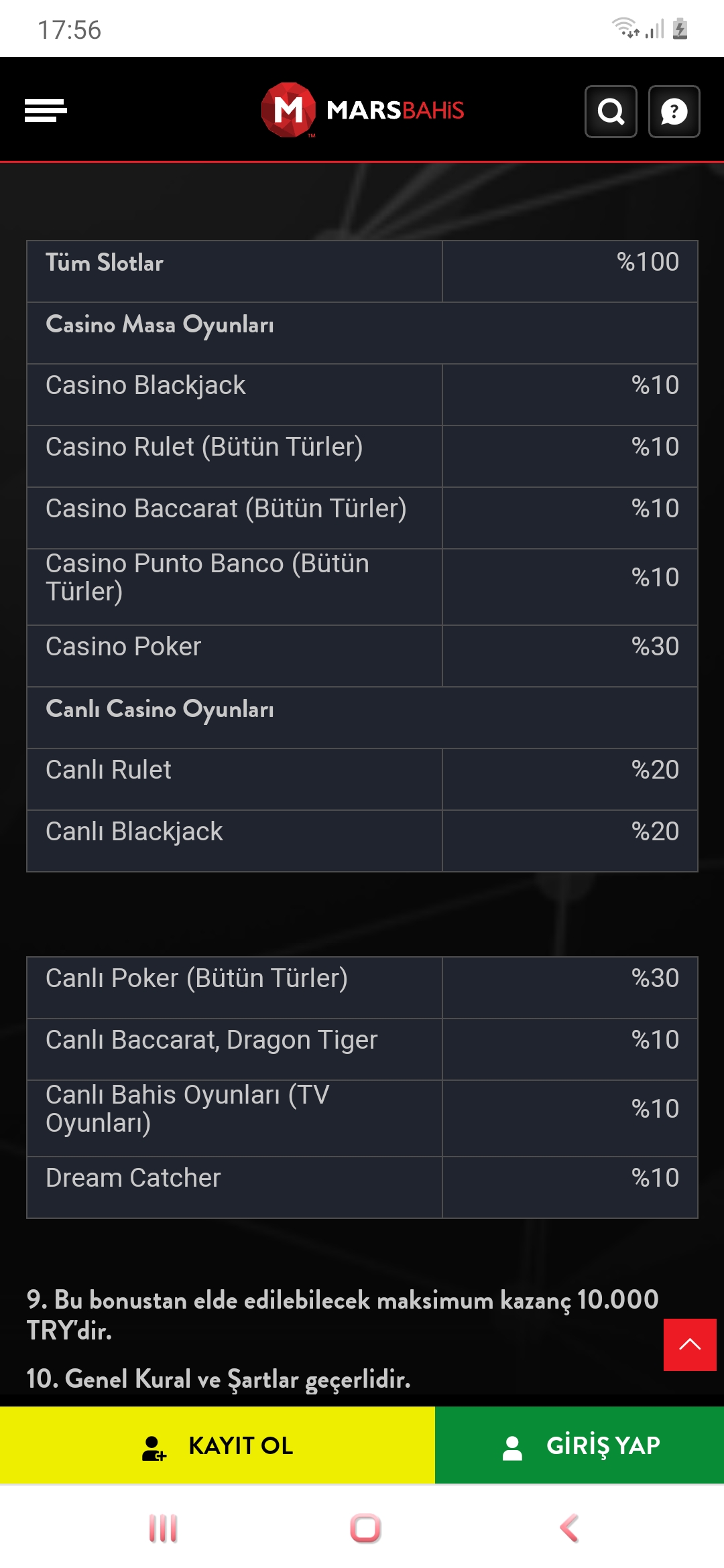The image size is (724, 1568).
Task: Open the help chat icon
Action: (x=674, y=111)
